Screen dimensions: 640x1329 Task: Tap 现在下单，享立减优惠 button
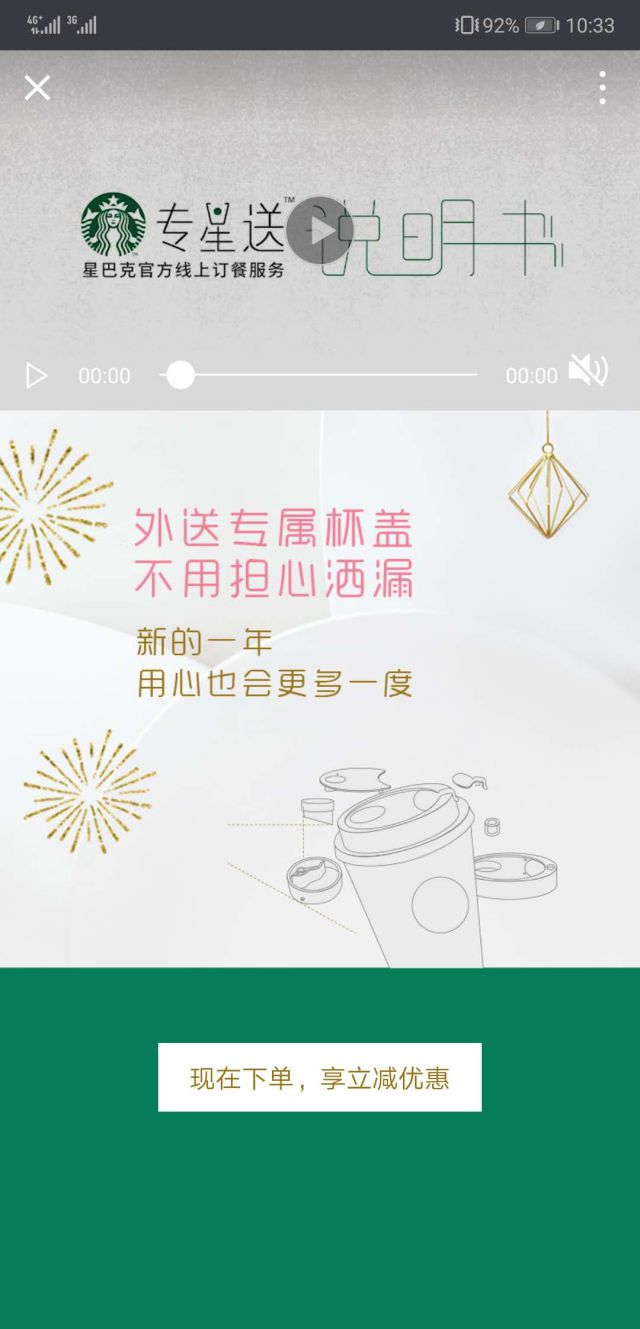(x=320, y=1077)
